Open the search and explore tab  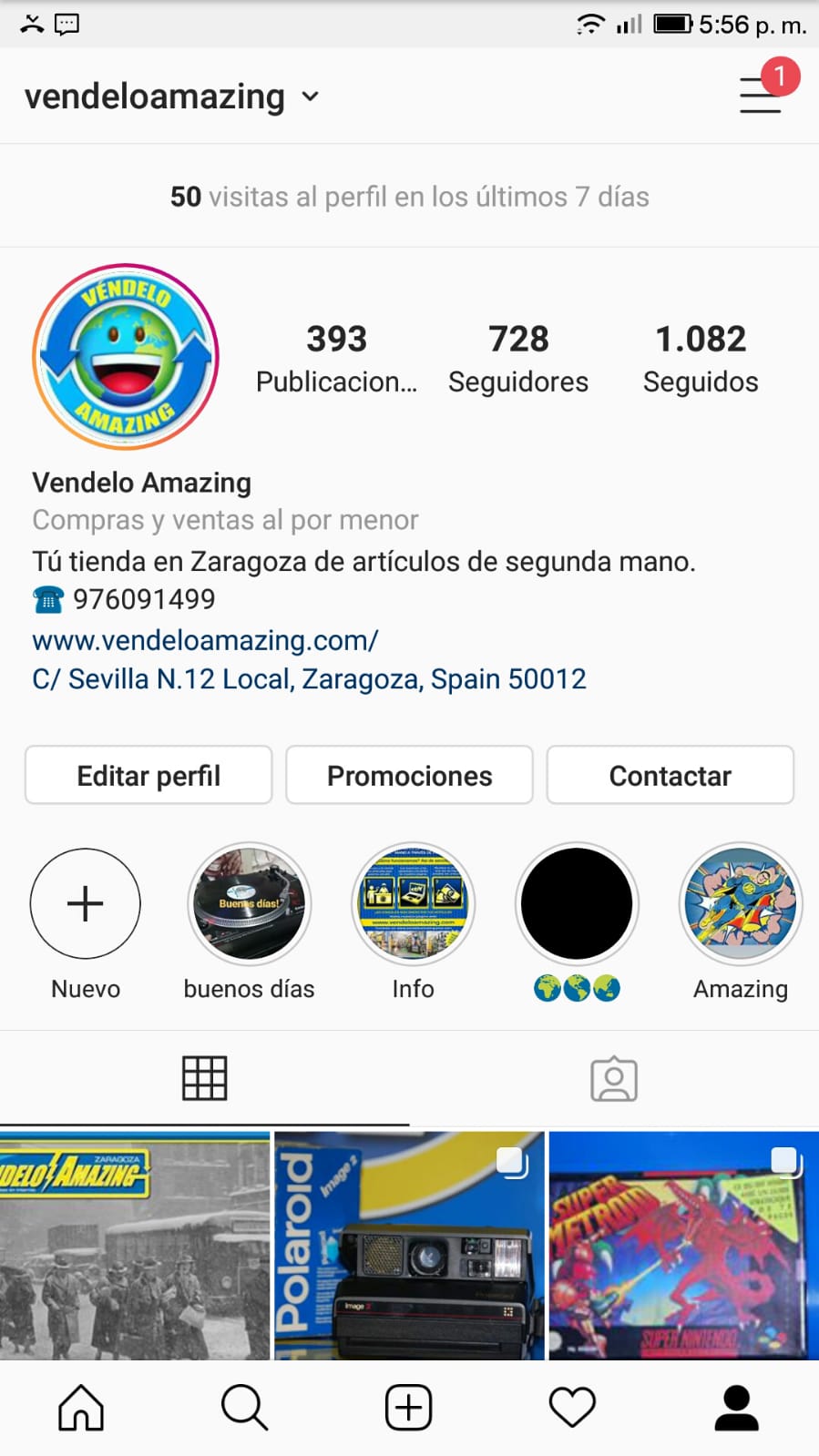click(x=244, y=1408)
